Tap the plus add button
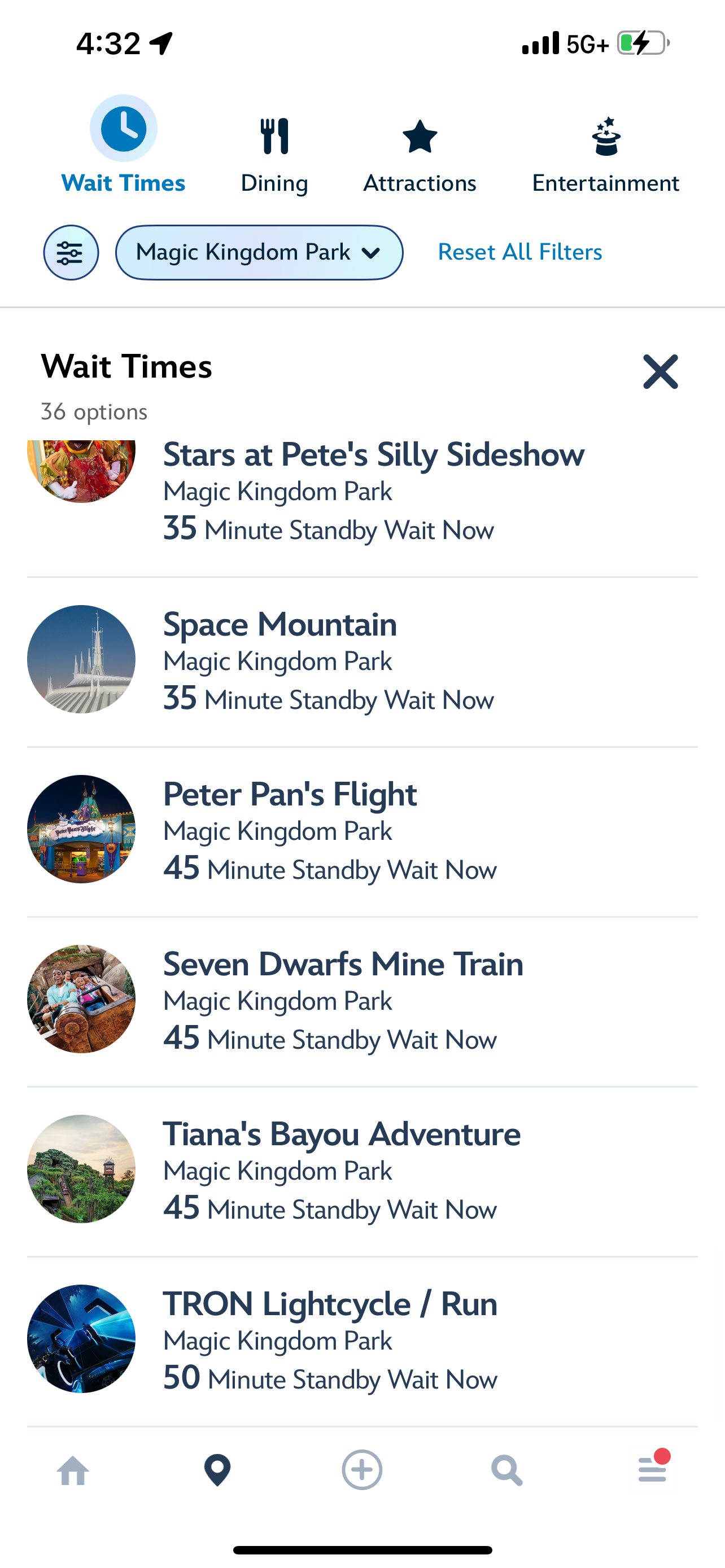This screenshot has width=725, height=1568. [x=362, y=1470]
